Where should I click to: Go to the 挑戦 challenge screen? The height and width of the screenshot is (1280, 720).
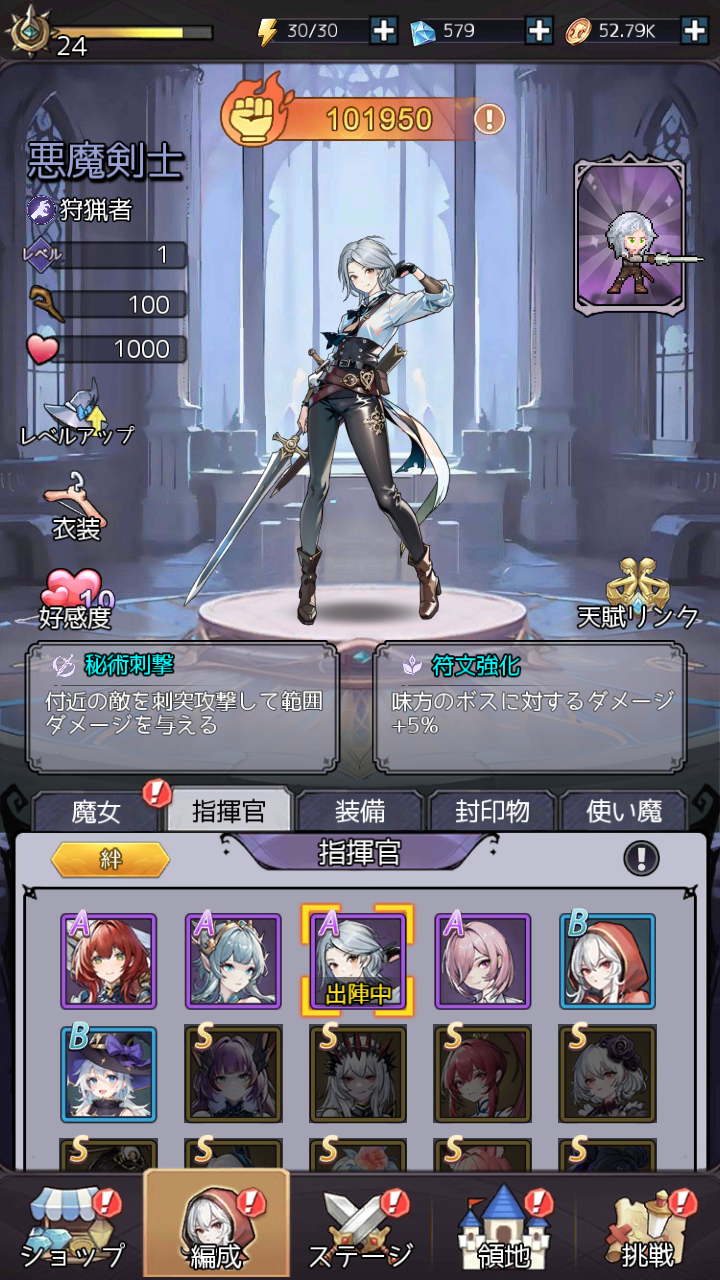point(647,1227)
